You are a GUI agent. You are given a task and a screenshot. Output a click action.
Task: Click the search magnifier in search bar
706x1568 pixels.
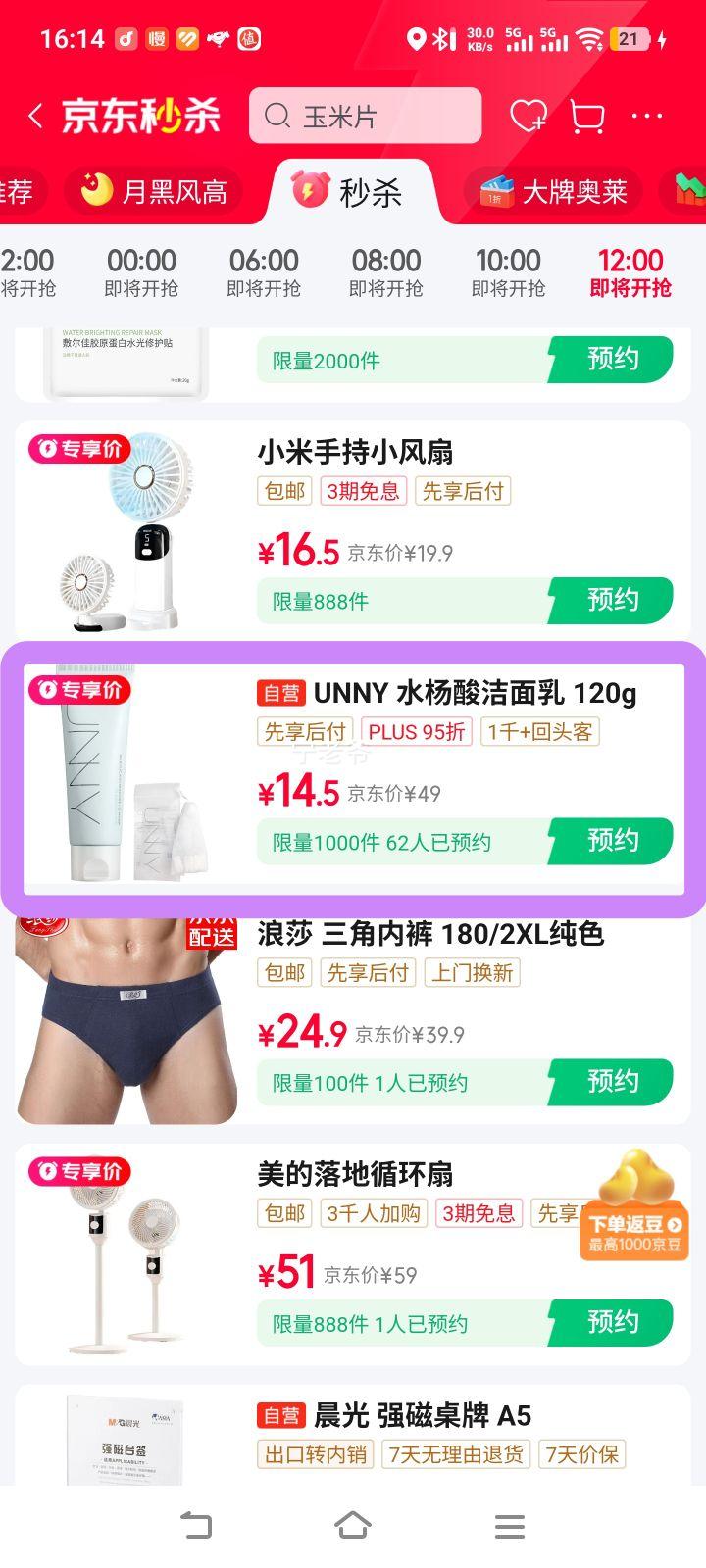277,115
